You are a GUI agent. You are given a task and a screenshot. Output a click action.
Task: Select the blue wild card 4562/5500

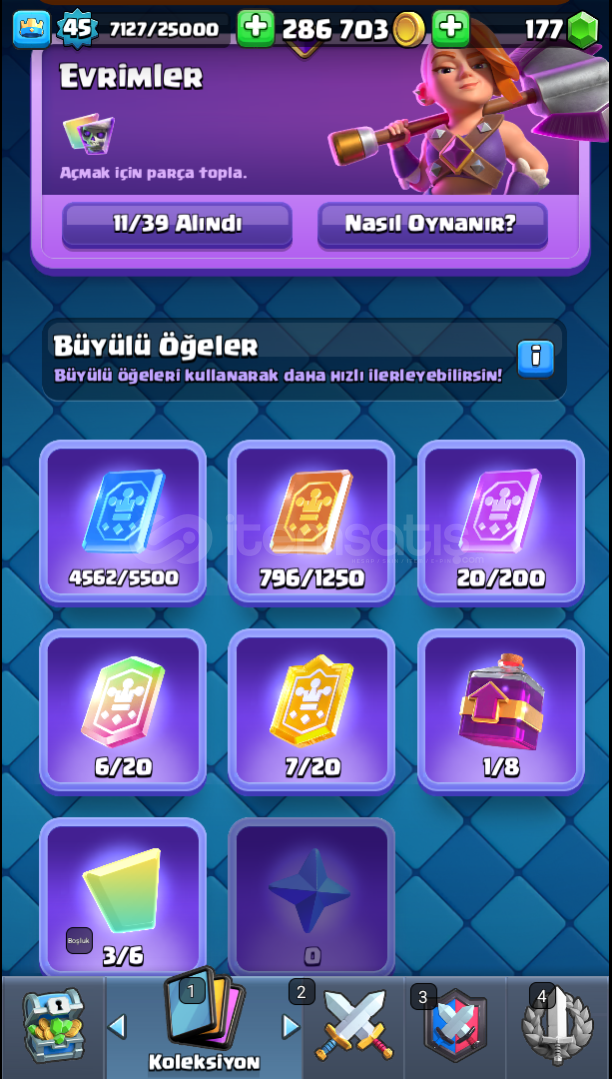(123, 521)
